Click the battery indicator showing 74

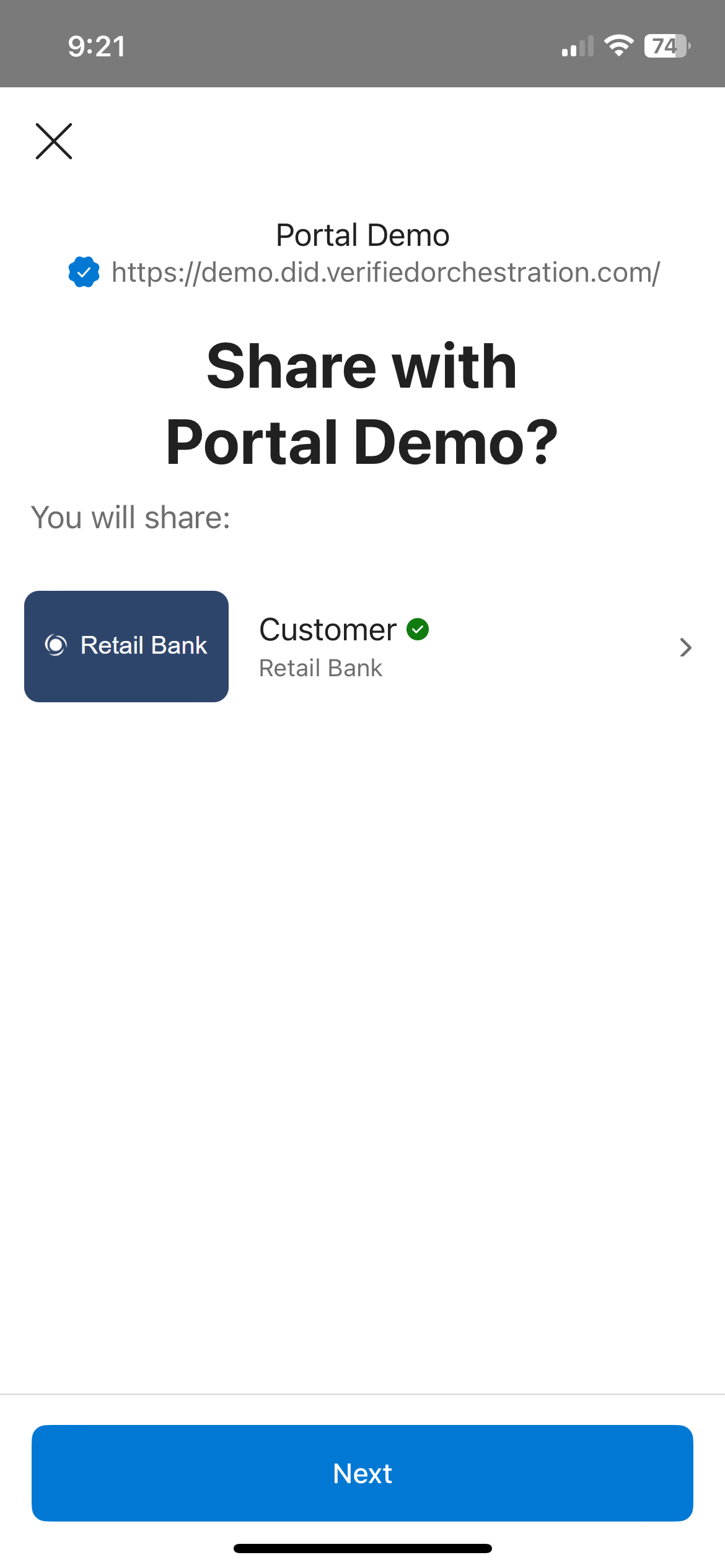[x=666, y=45]
